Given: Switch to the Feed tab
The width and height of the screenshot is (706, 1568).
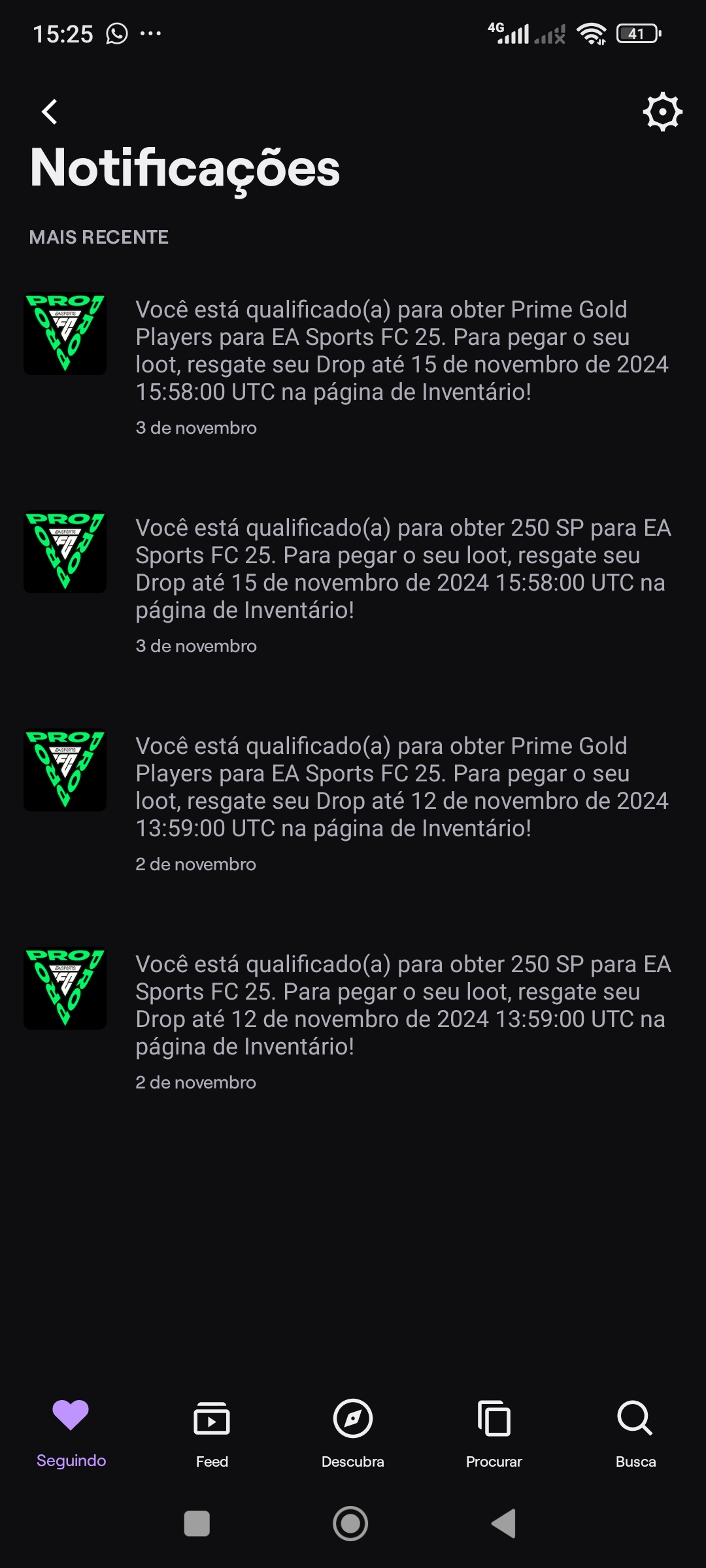Looking at the screenshot, I should [x=212, y=1433].
